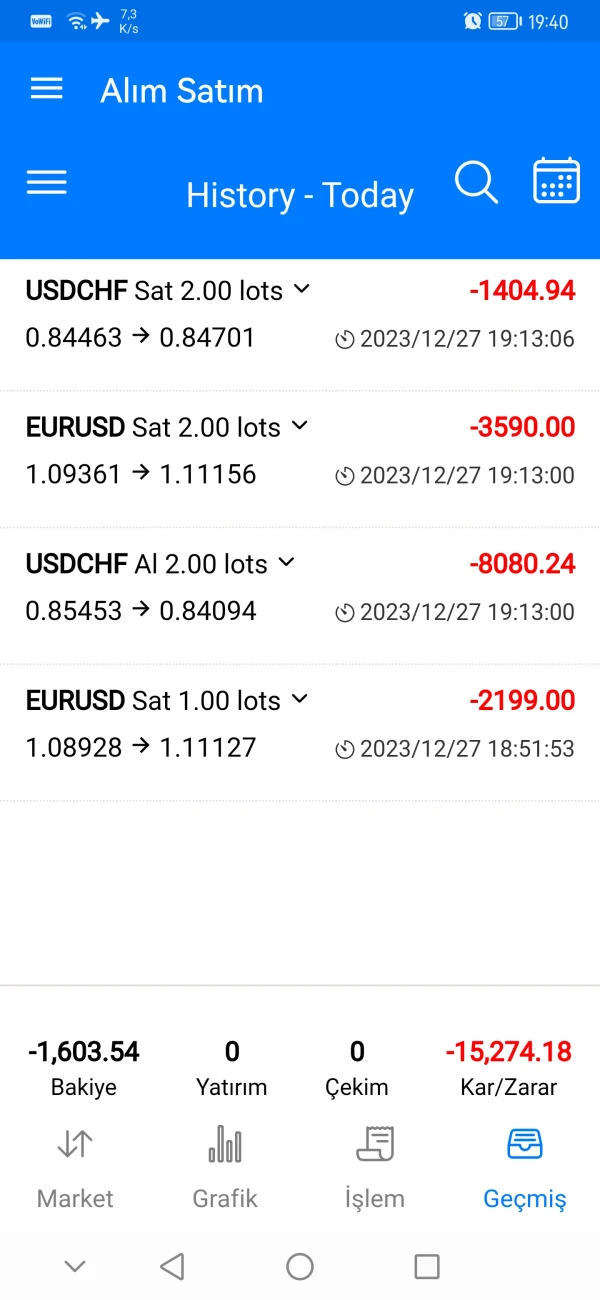Open the History list menu icon
The width and height of the screenshot is (600, 1300).
point(47,182)
